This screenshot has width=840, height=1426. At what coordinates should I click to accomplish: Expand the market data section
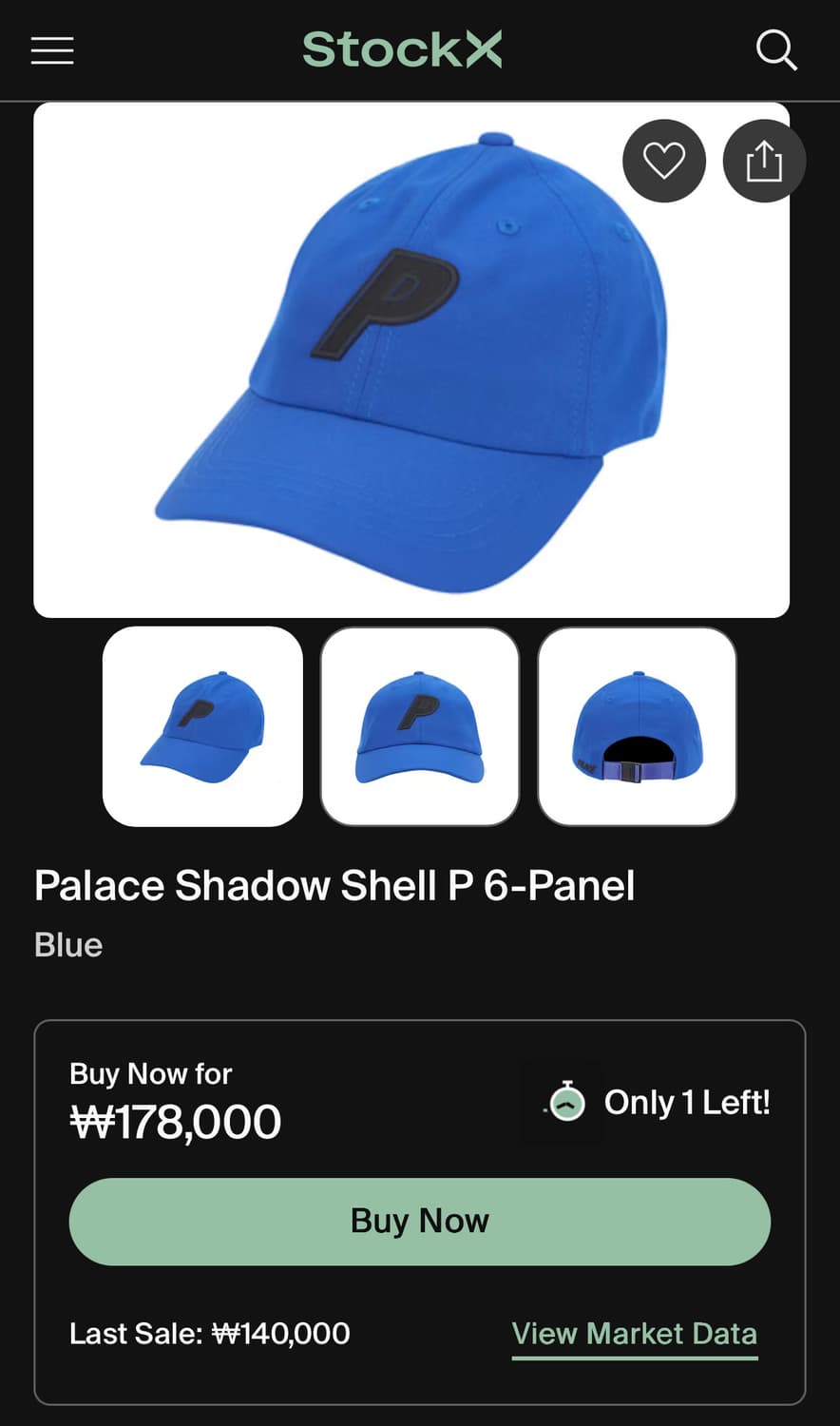click(634, 1334)
